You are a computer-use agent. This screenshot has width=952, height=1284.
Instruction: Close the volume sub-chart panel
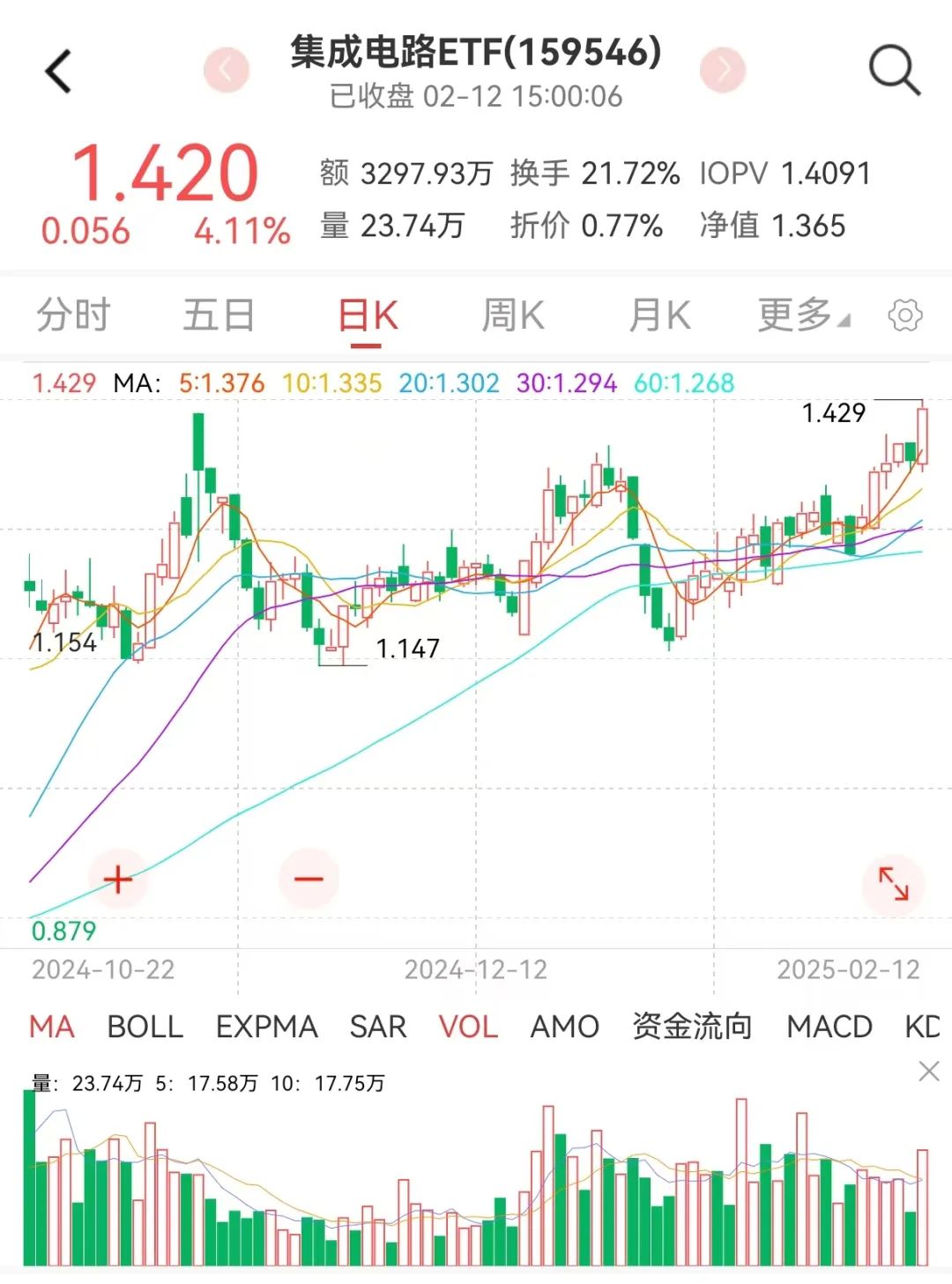tap(928, 1072)
